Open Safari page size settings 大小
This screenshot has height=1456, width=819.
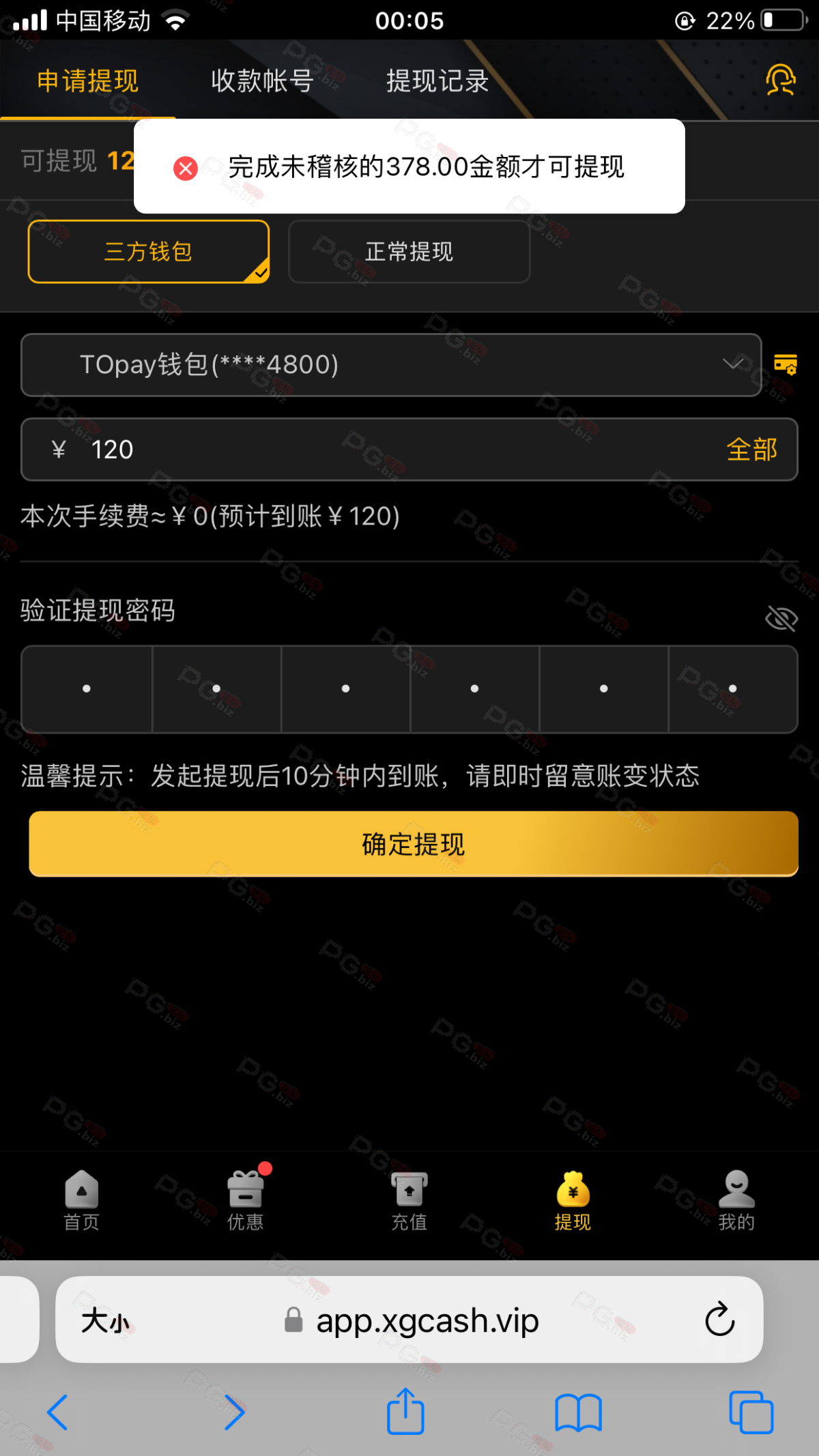click(x=105, y=1321)
